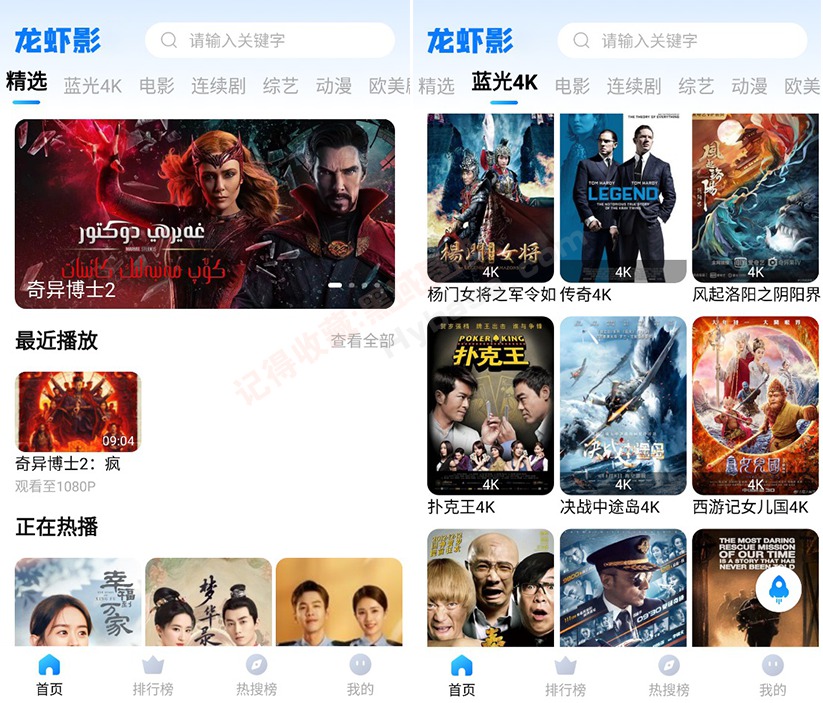Open 风起洛阳之阴阳界 poster
Viewport: 823px width, 703px height.
[x=755, y=199]
